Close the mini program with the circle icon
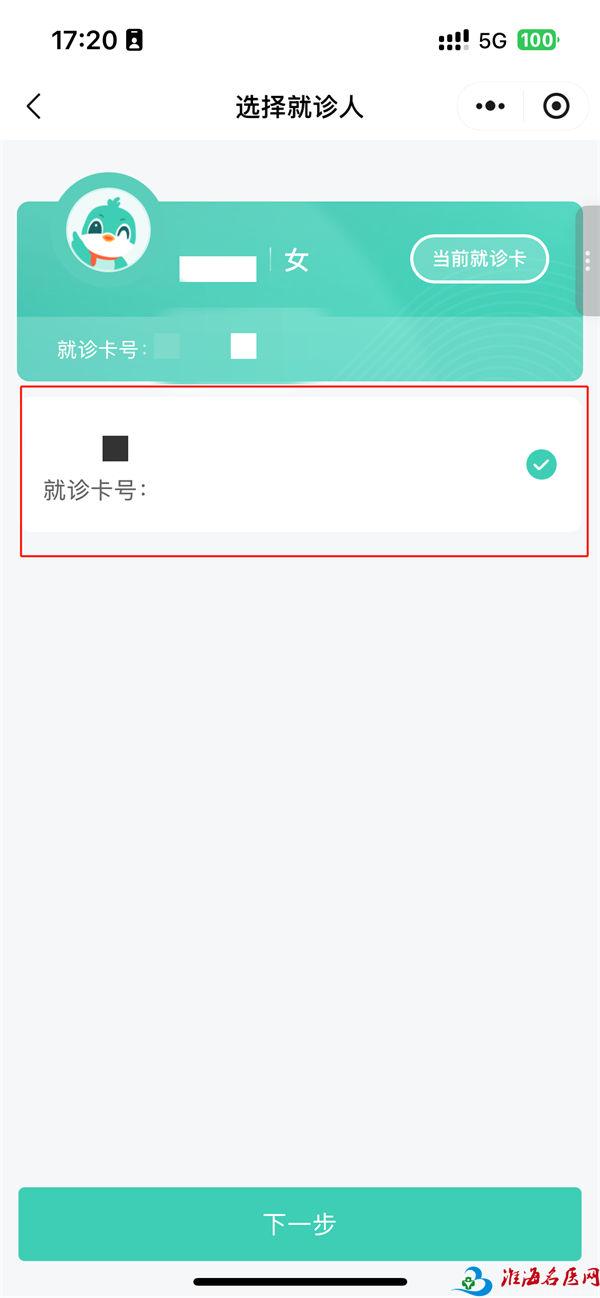This screenshot has height=1298, width=600. (556, 106)
